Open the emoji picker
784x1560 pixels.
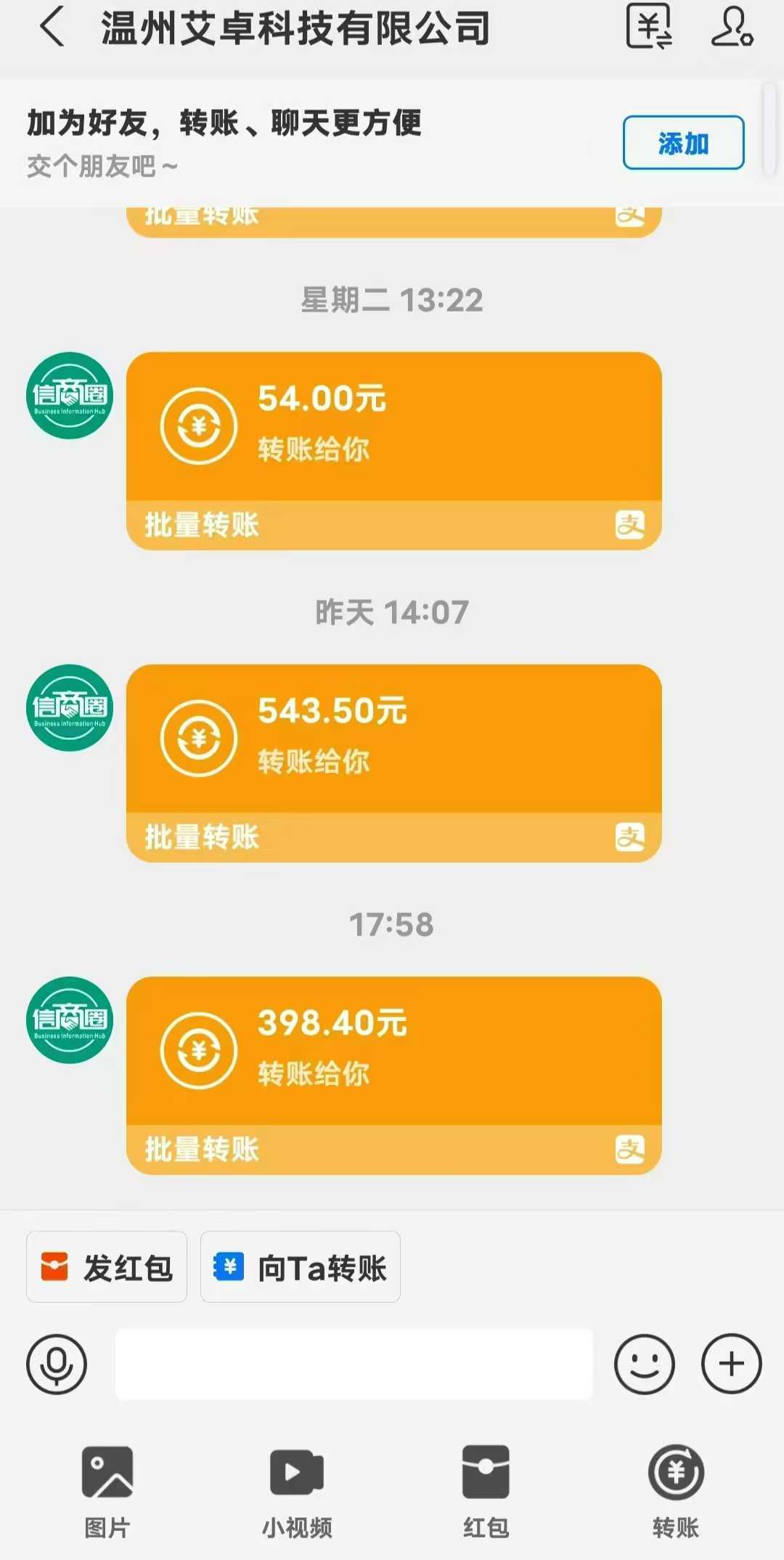645,1364
